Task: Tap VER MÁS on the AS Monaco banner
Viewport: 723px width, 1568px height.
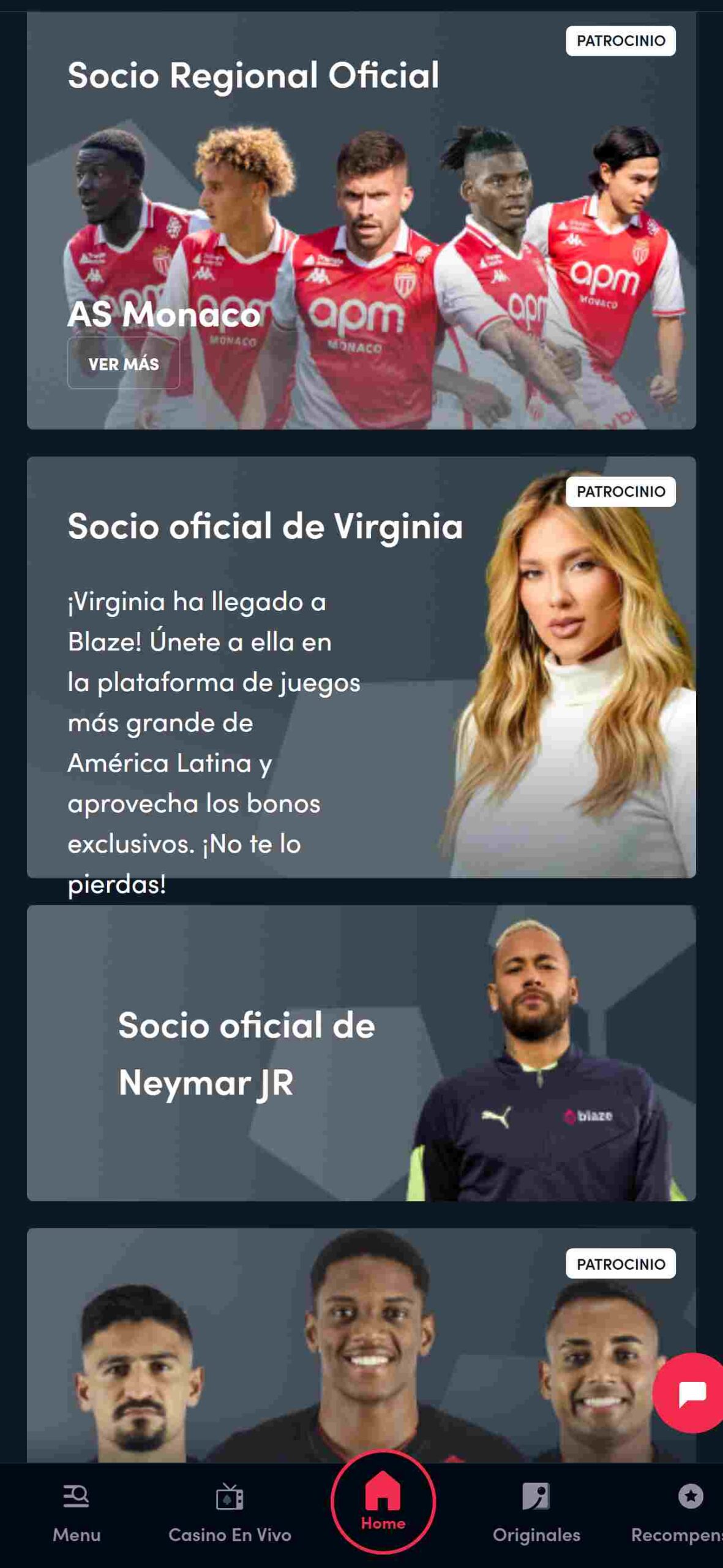Action: (x=123, y=363)
